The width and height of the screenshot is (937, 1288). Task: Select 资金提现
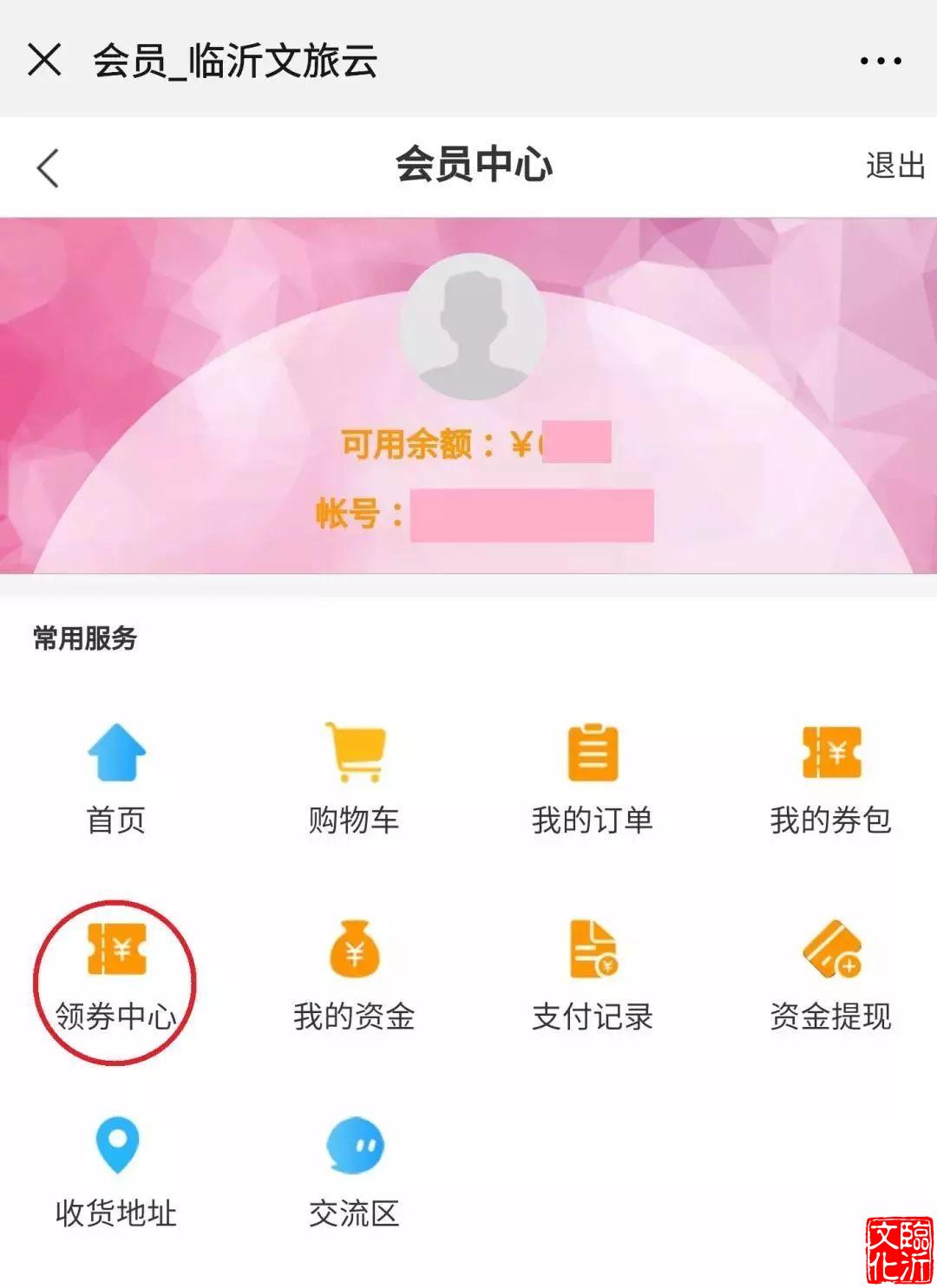tap(831, 974)
